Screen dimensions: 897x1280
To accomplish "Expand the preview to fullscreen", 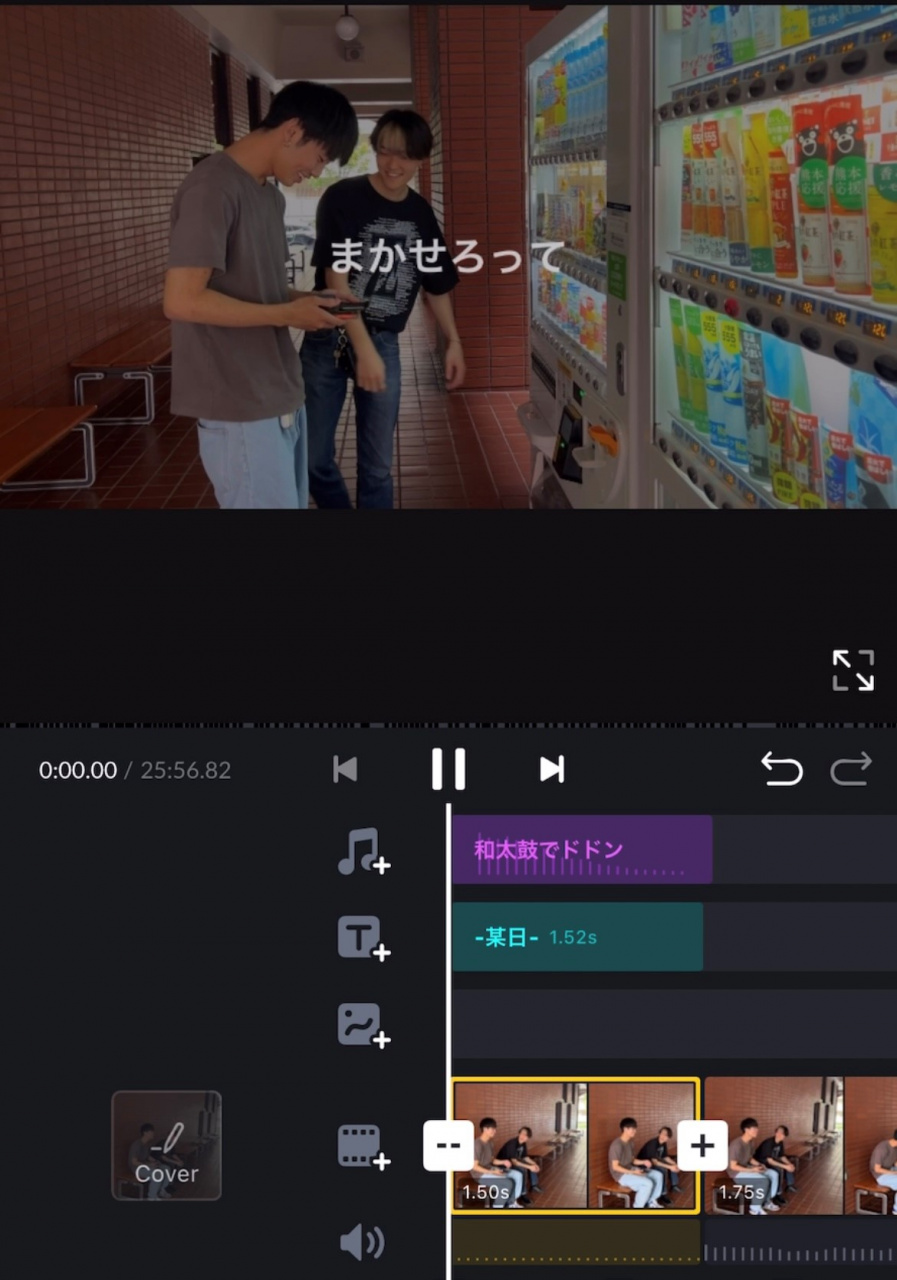I will tap(853, 670).
